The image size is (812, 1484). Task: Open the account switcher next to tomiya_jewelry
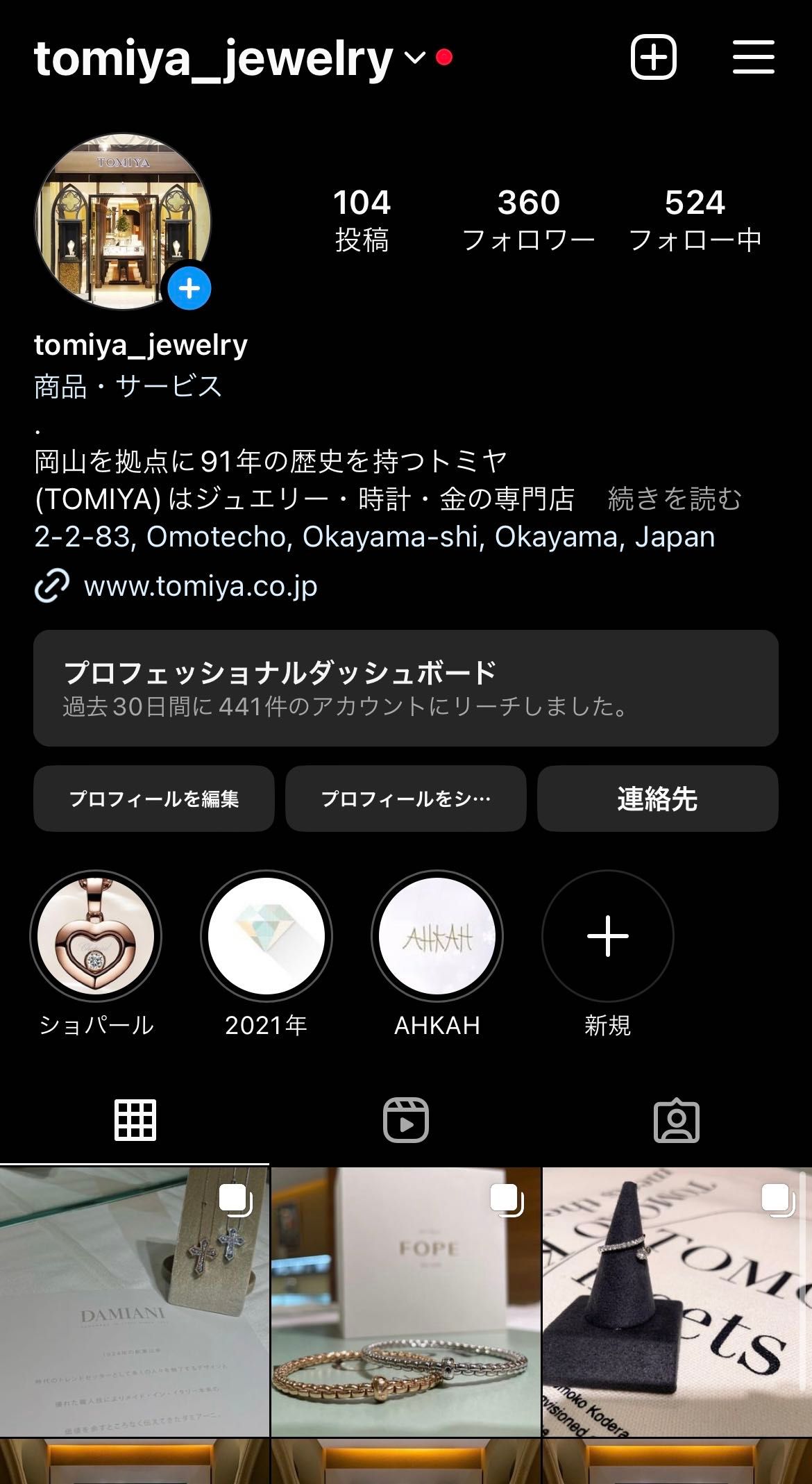coord(414,58)
